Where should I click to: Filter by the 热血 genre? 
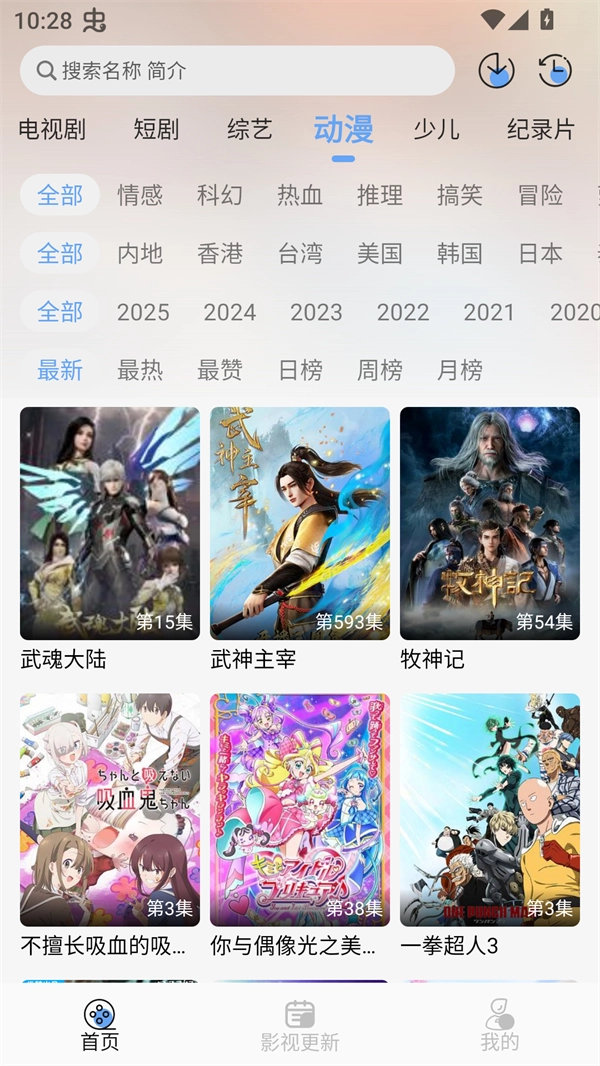point(300,195)
